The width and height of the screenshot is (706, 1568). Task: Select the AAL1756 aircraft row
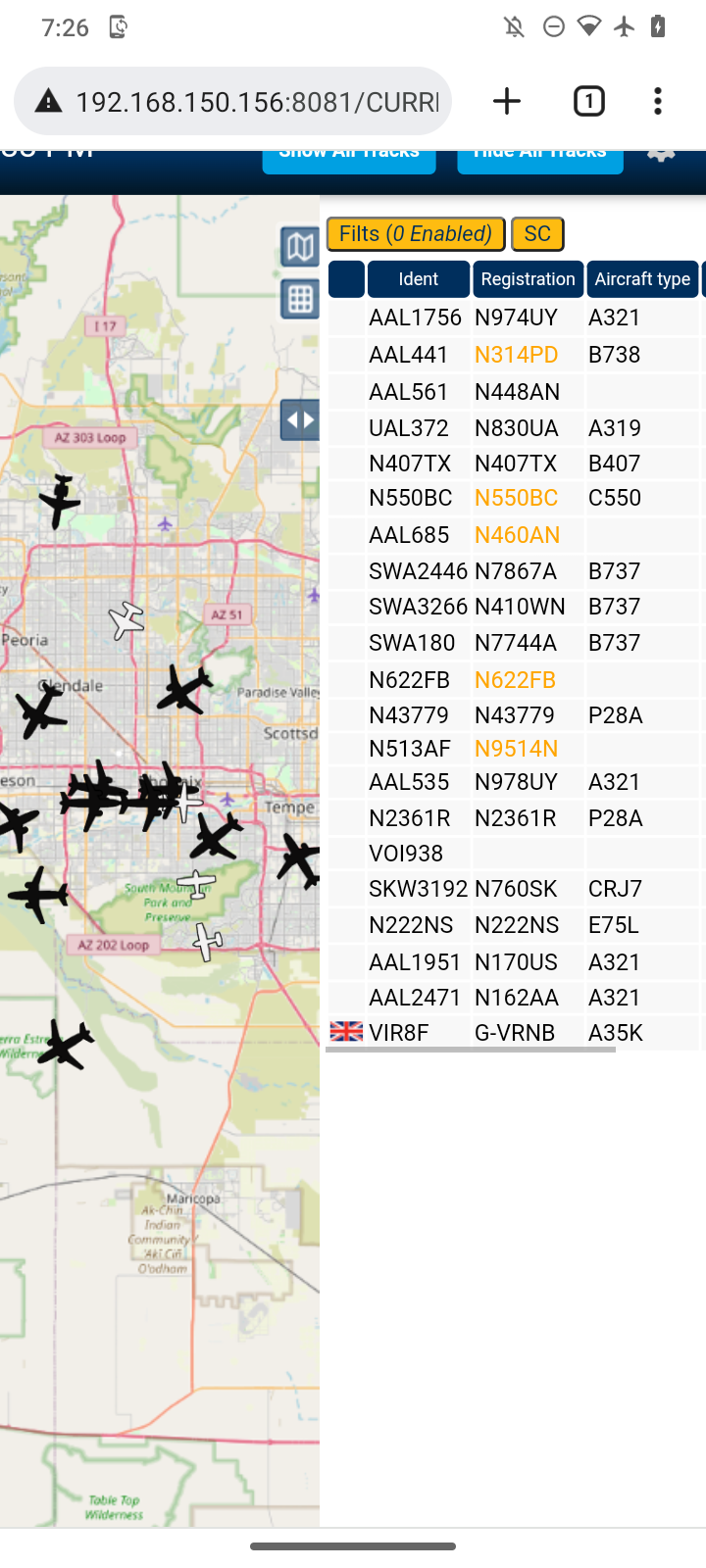pos(516,318)
